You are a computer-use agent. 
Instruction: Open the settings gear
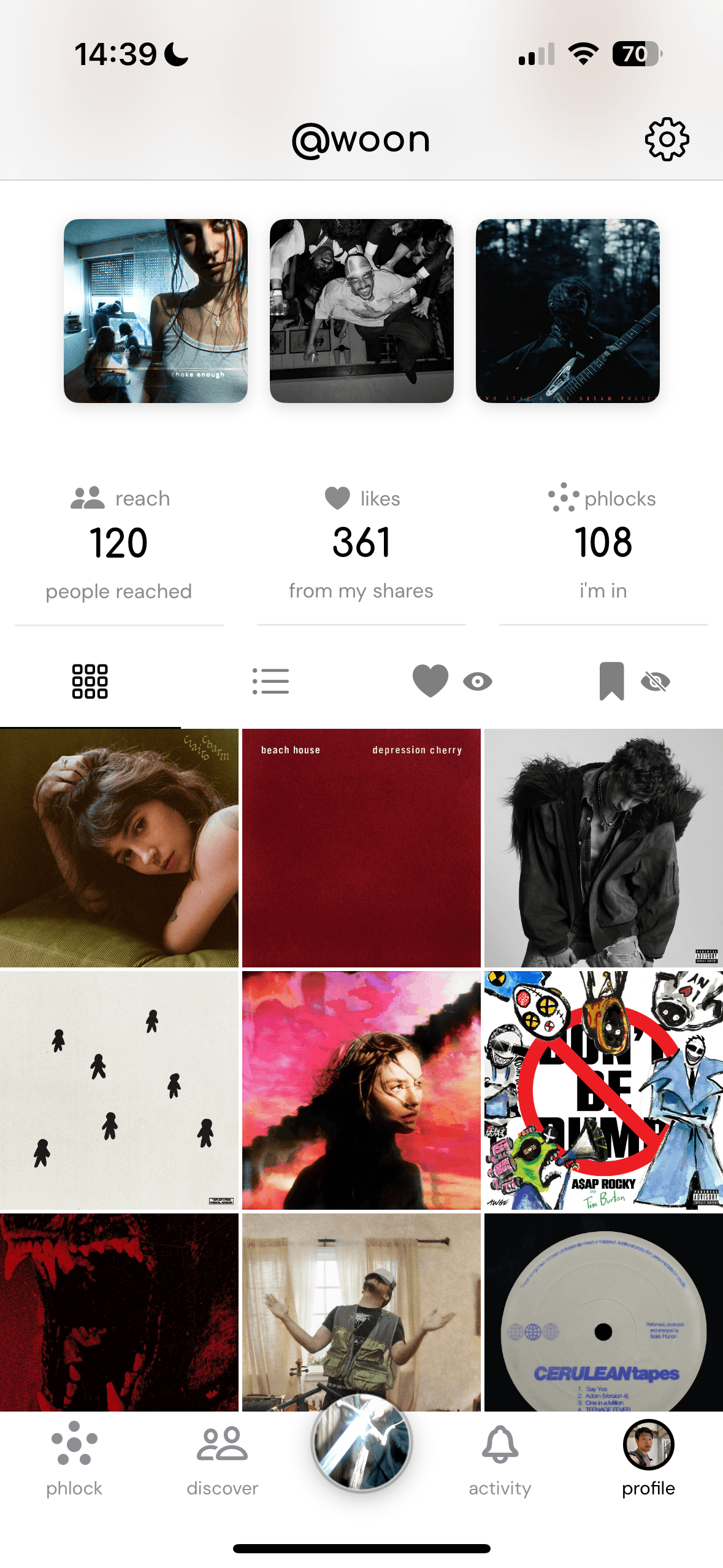(667, 139)
